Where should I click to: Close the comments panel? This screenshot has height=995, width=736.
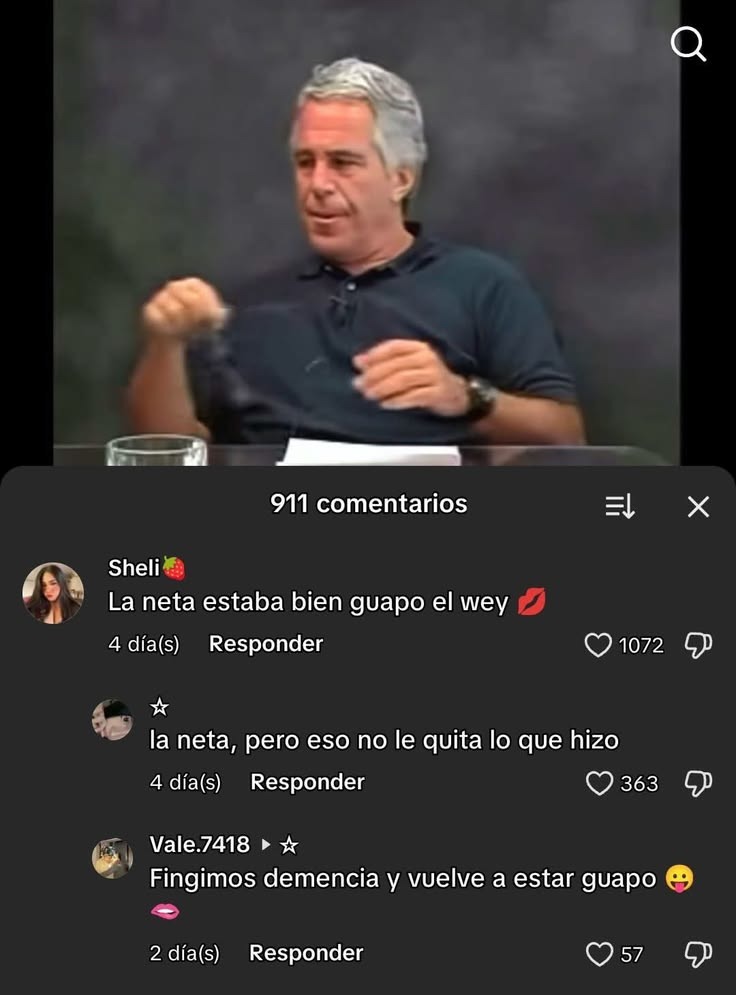699,506
